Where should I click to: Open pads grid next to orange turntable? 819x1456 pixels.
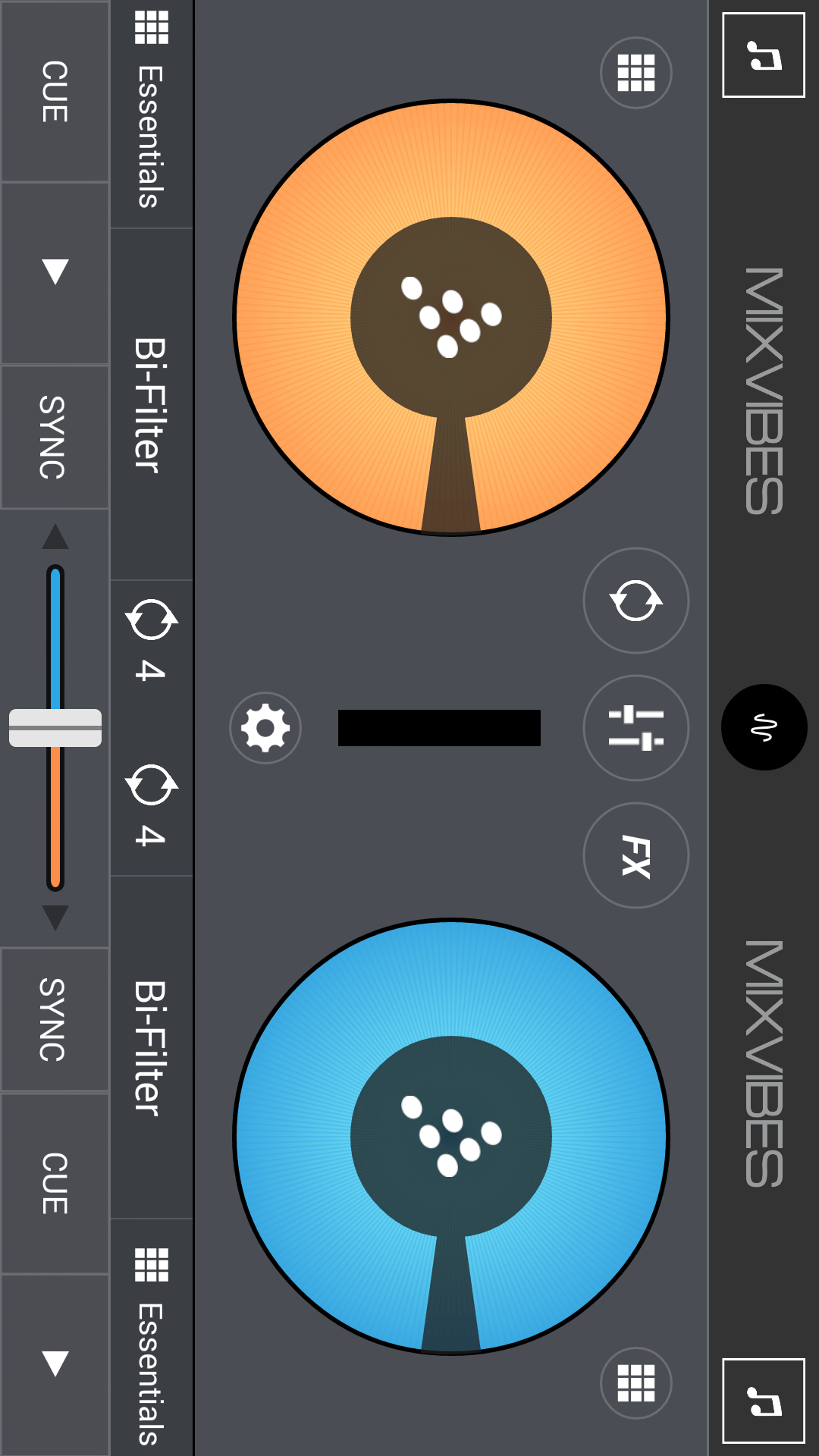[x=636, y=73]
